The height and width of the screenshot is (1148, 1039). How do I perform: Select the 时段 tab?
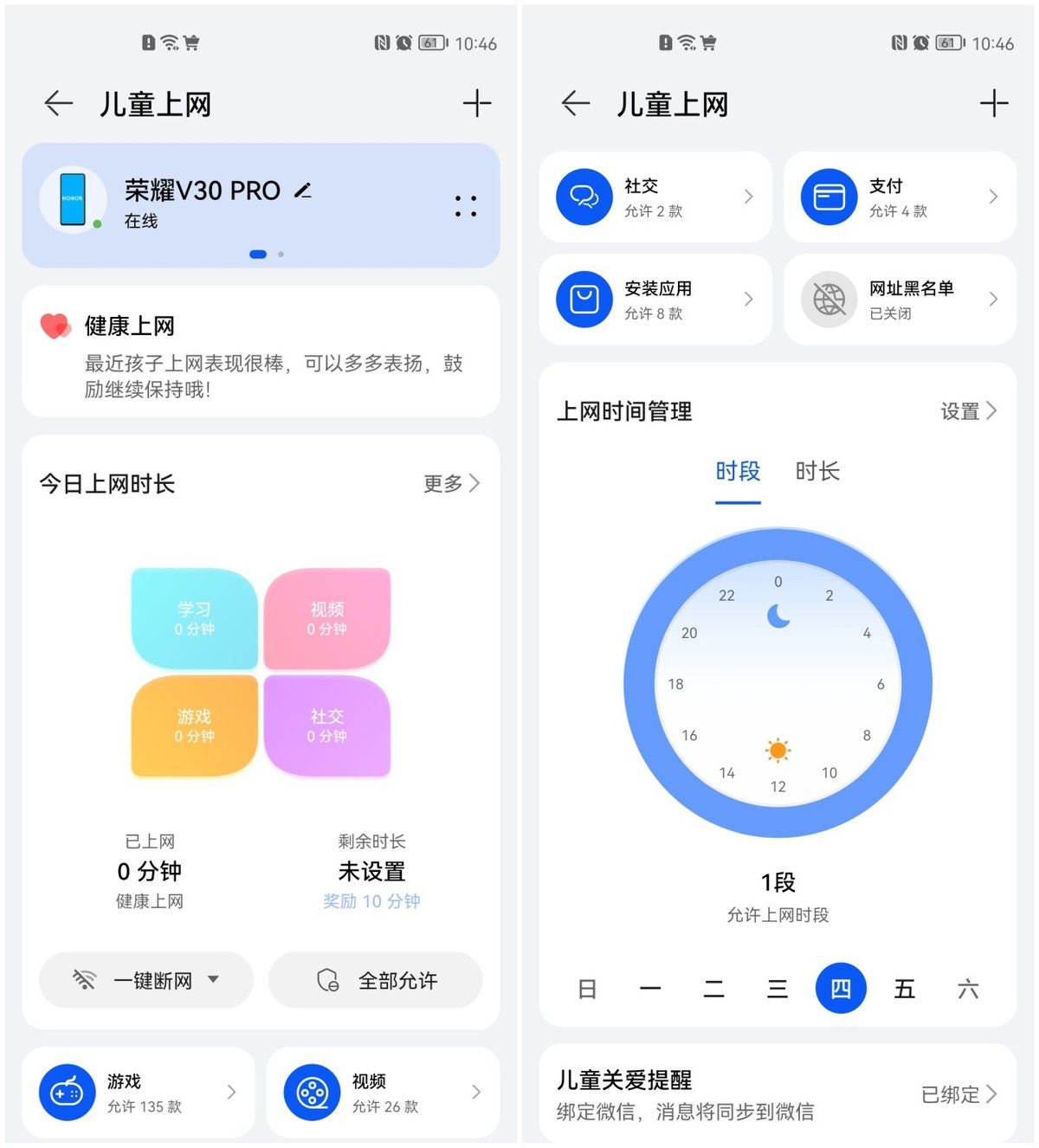tap(738, 472)
